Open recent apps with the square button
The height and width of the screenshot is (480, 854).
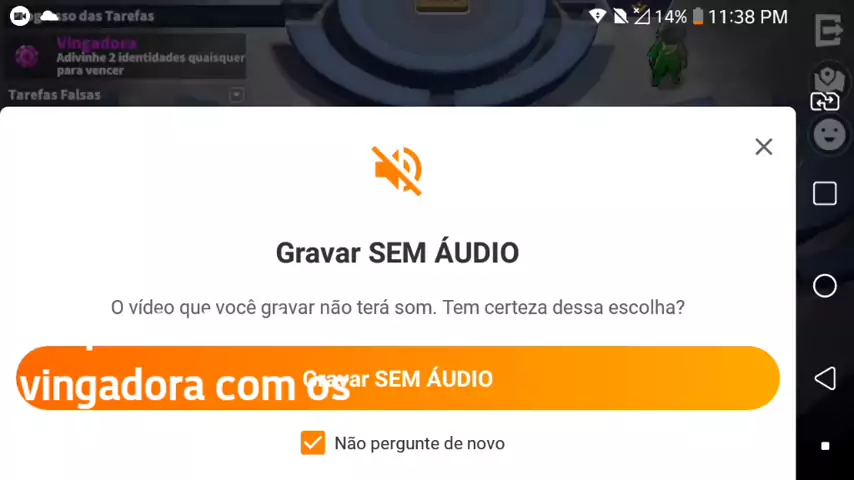click(x=824, y=194)
